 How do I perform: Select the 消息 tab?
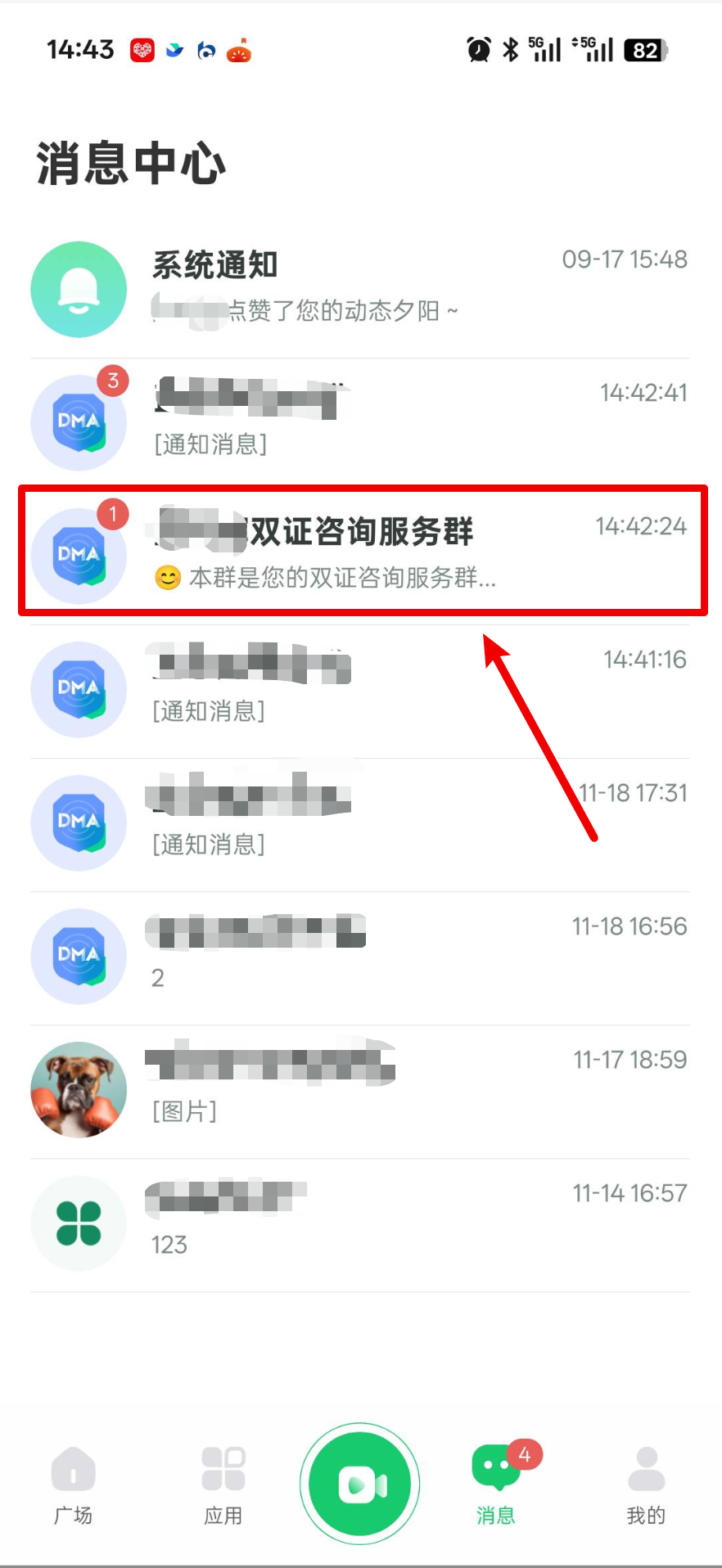pyautogui.click(x=496, y=1484)
